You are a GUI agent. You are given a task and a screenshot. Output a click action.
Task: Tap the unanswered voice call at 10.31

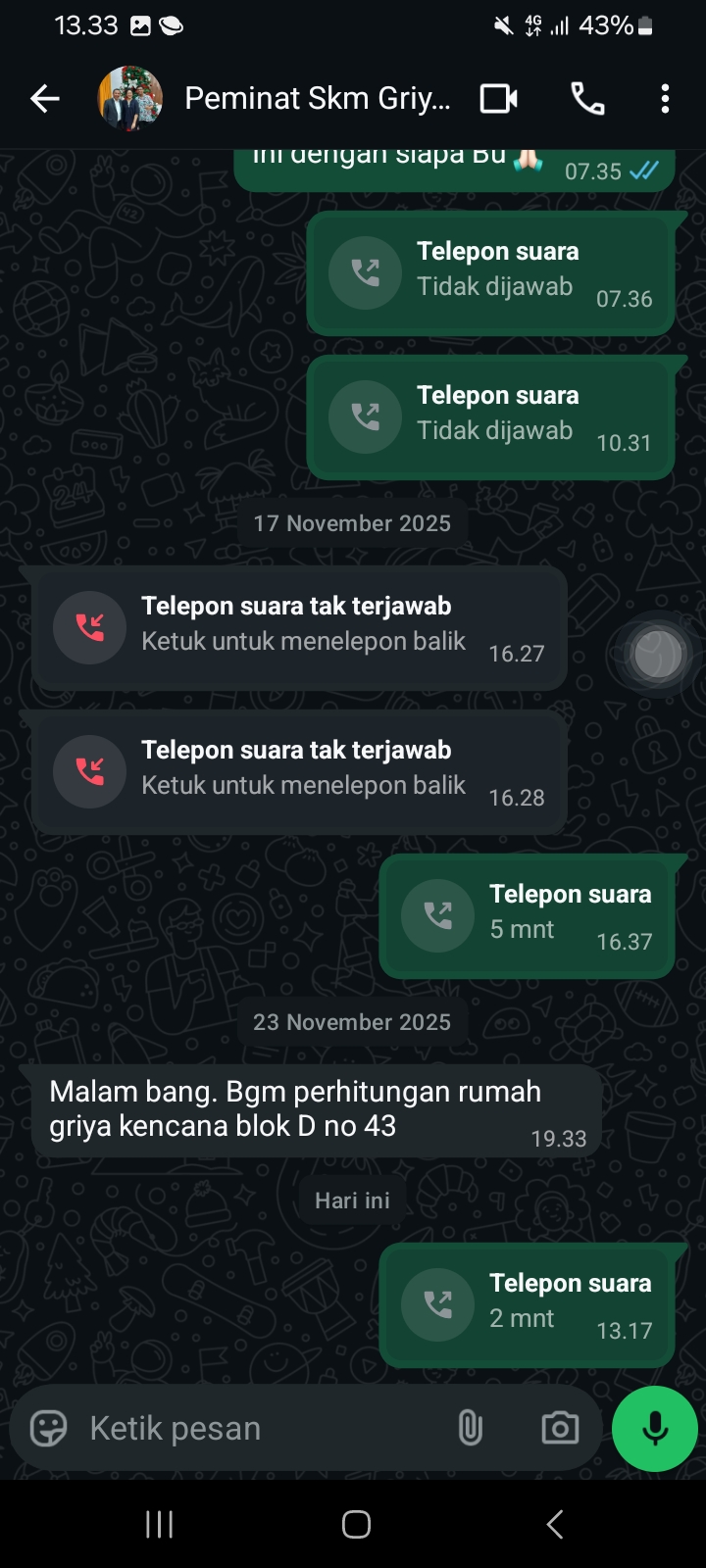coord(490,417)
